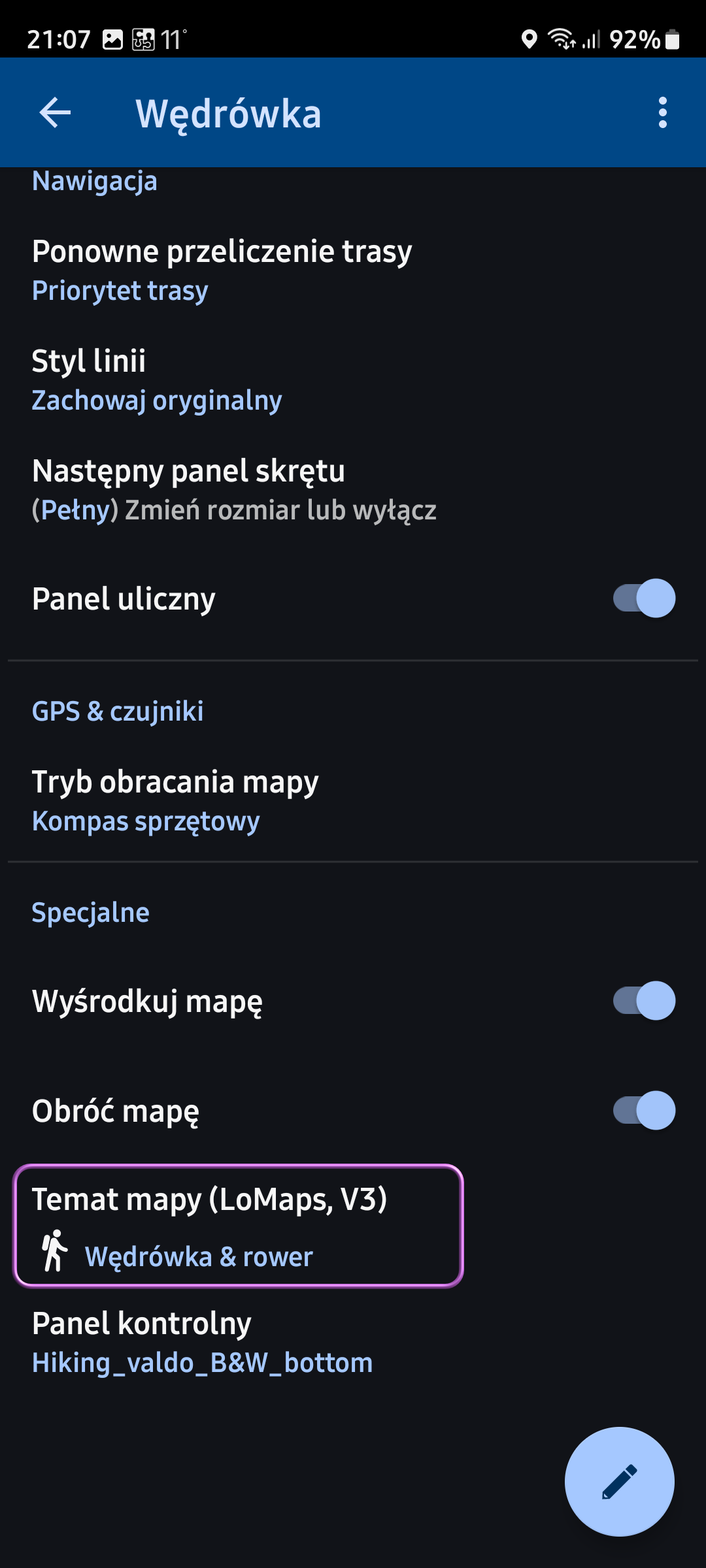
Task: Turn off Wyśrodkuj mapę toggle
Action: [643, 1001]
